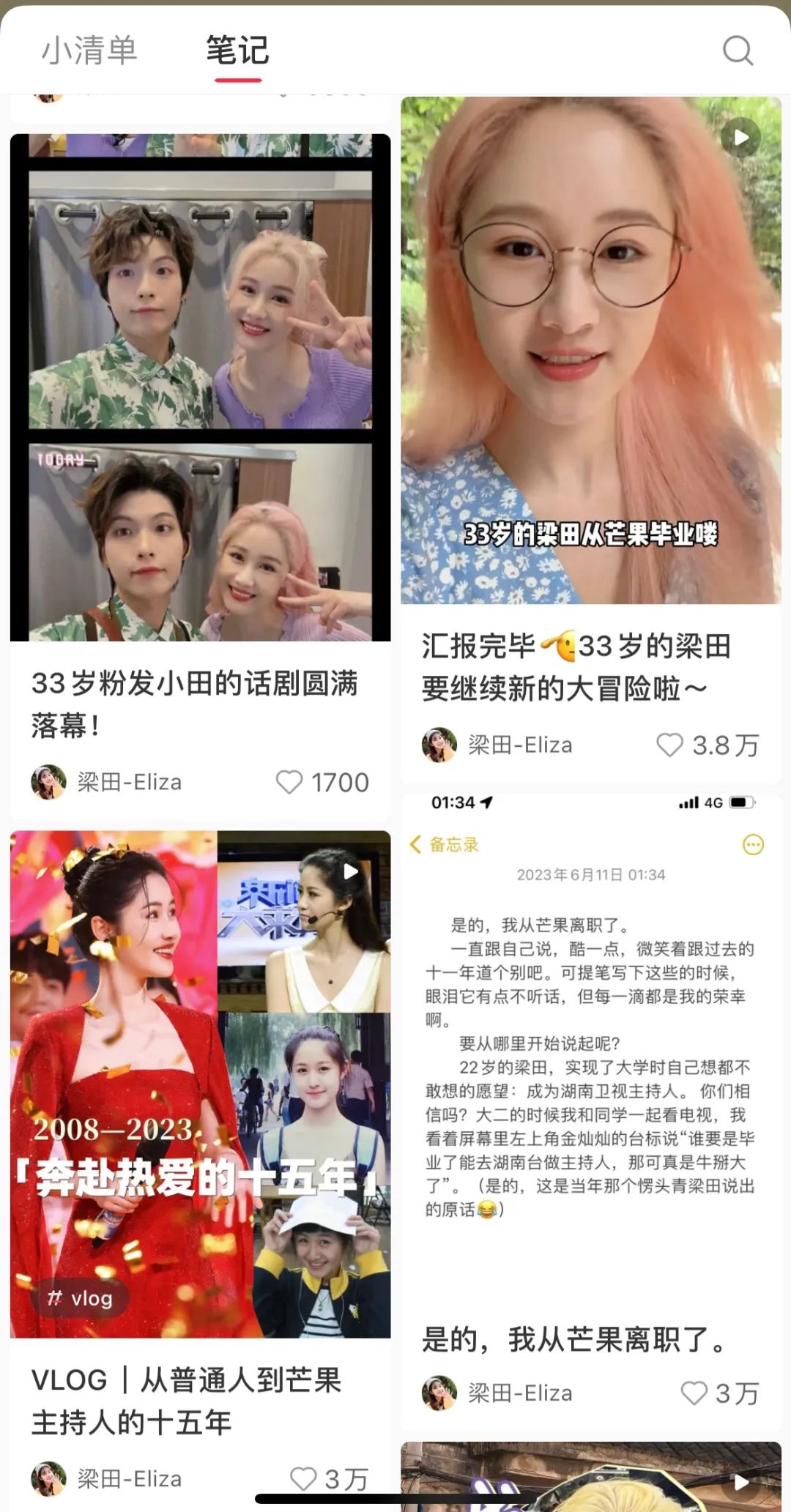Image resolution: width=791 pixels, height=1512 pixels.
Task: Like the 我从芒果离职了 note
Action: coord(694,1393)
